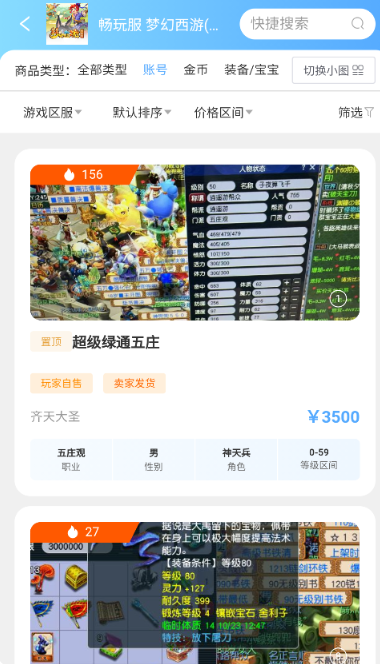Open the 超级绿通五庄 listing card
This screenshot has height=664, width=380.
[x=195, y=322]
